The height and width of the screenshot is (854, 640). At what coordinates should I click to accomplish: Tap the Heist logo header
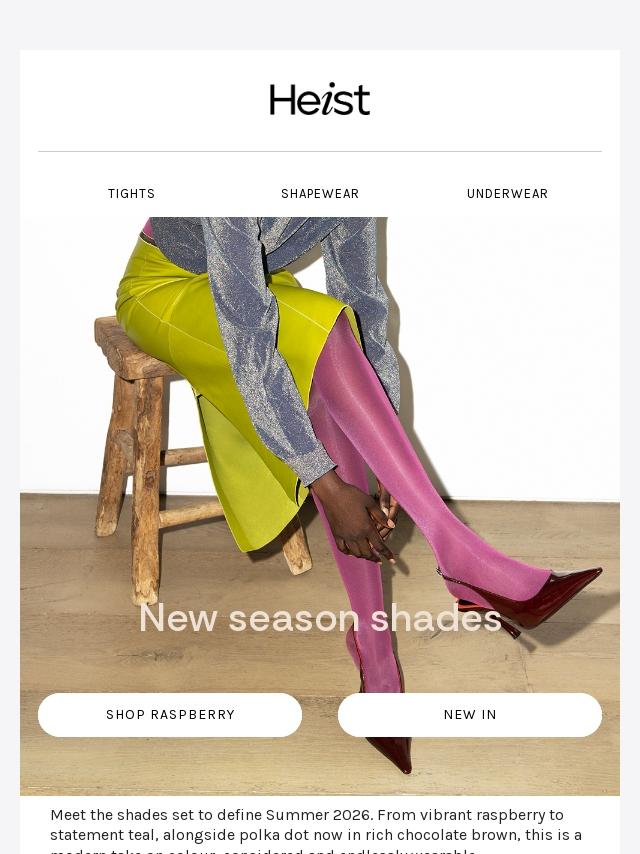click(x=320, y=99)
